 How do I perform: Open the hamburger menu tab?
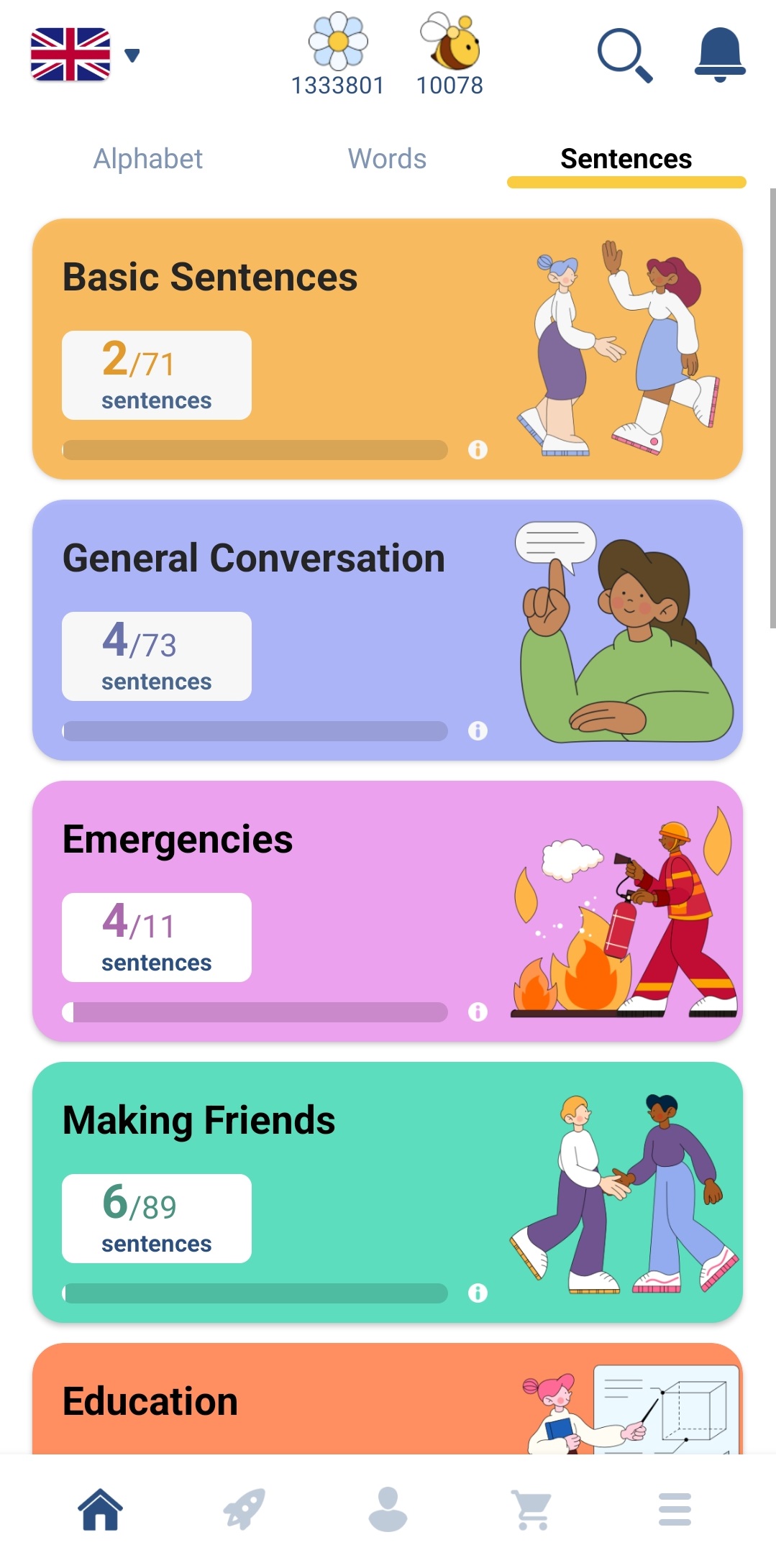[675, 1510]
